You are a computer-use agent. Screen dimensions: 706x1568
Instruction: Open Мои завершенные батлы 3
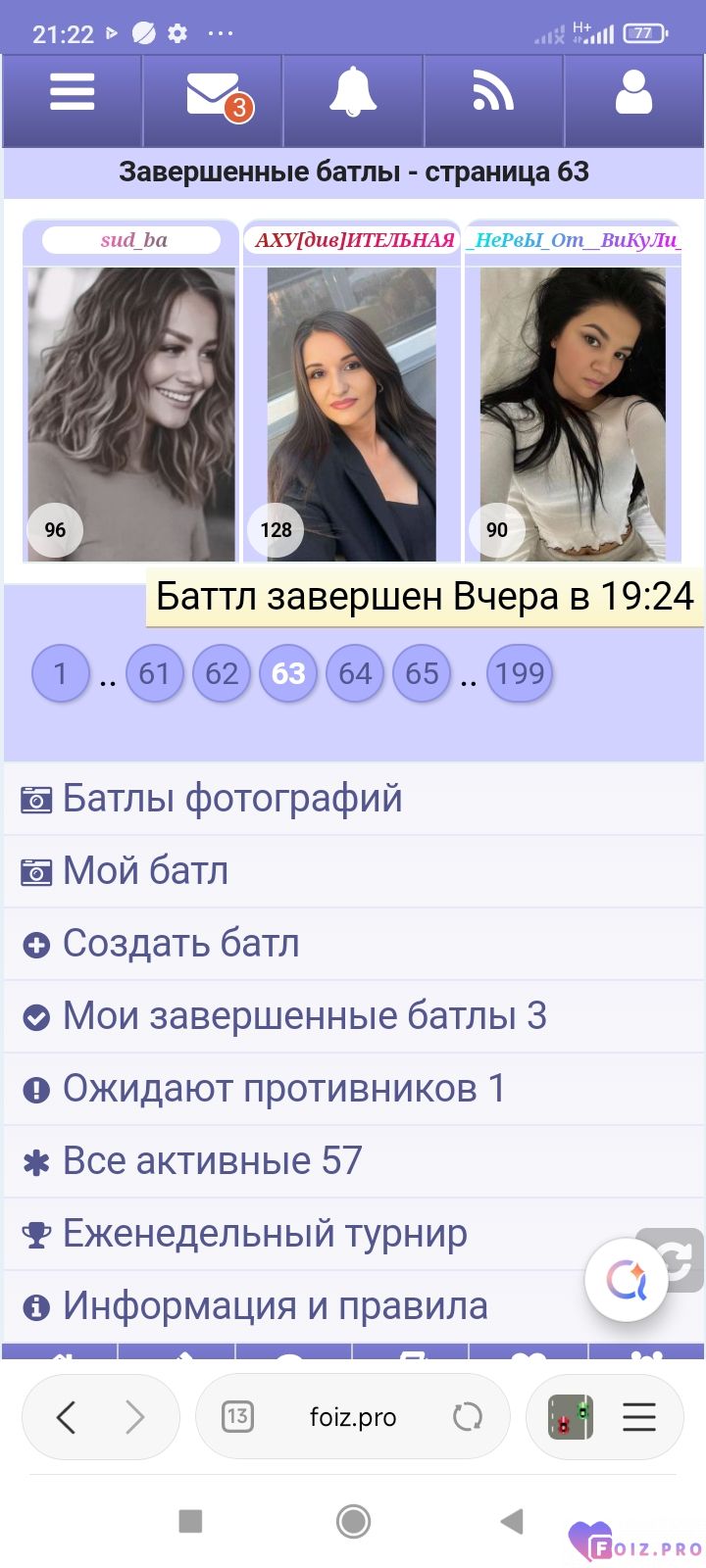[304, 1016]
